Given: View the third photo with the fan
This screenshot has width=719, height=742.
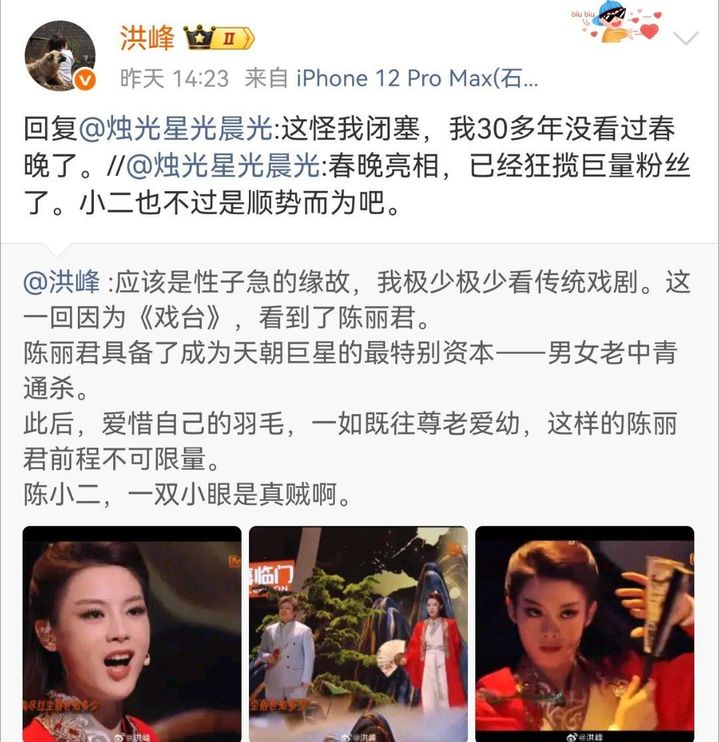Looking at the screenshot, I should click(x=584, y=633).
